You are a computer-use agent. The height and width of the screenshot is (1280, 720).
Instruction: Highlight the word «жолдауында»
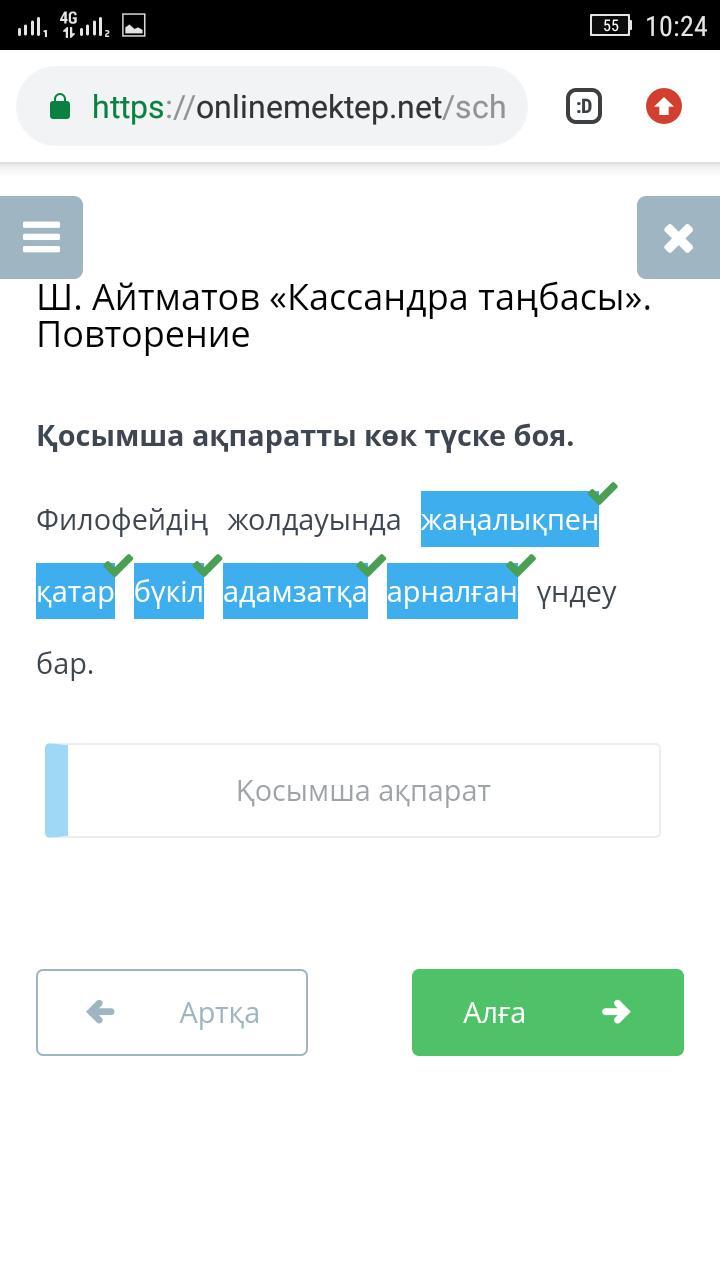point(314,520)
